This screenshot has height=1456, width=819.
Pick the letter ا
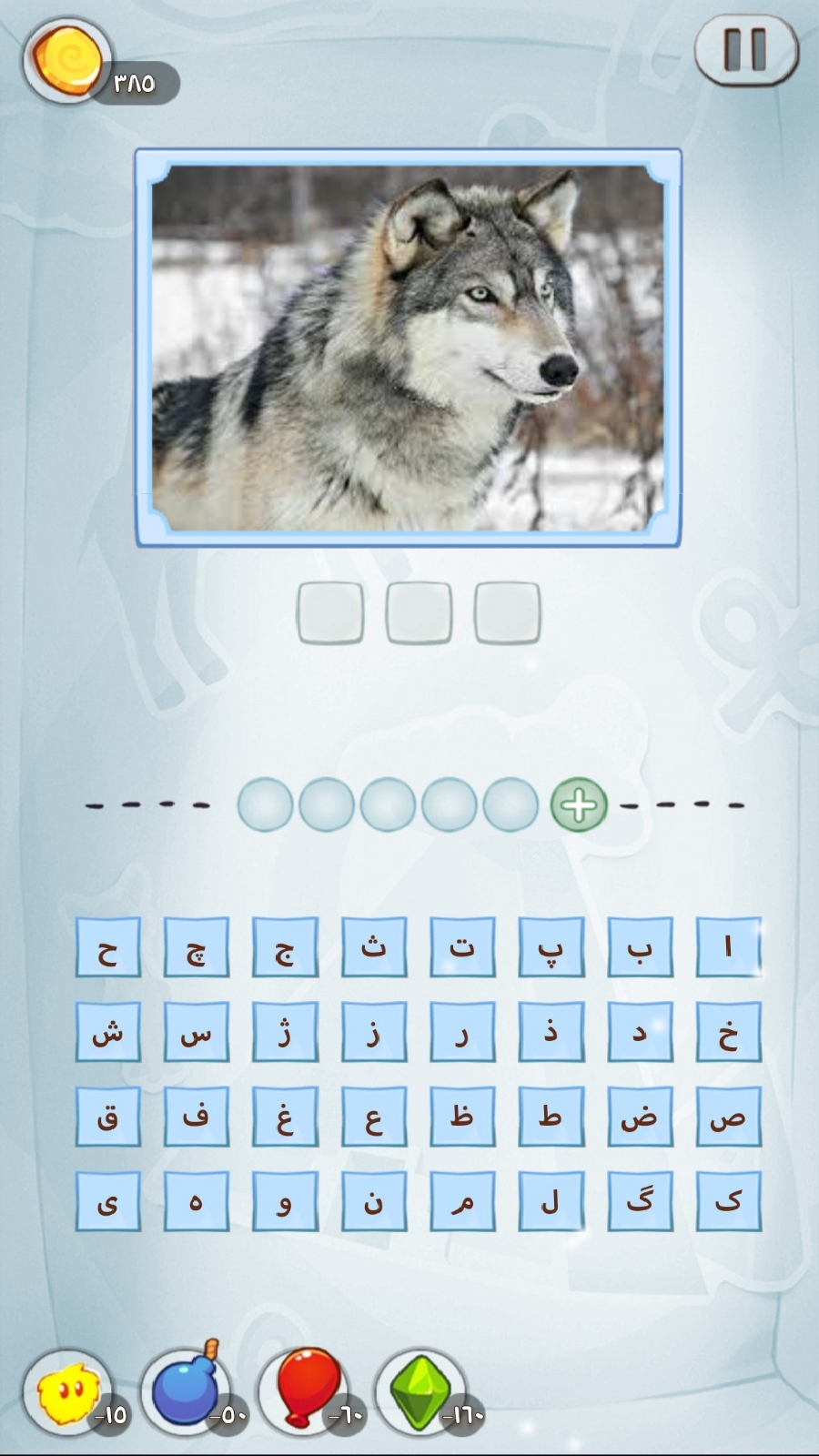coord(728,947)
